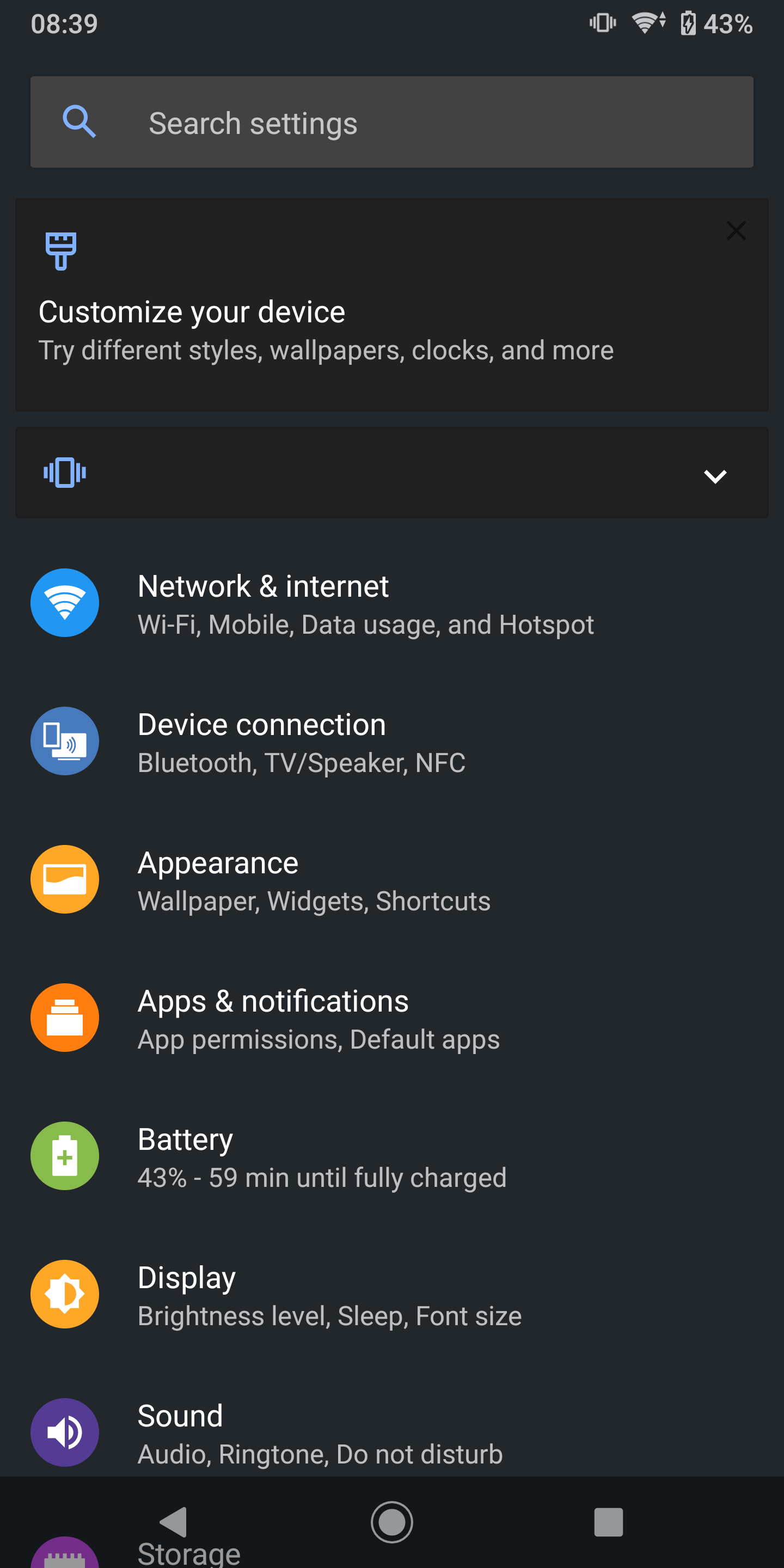784x1568 pixels.
Task: Go to the home screen
Action: click(x=392, y=1522)
